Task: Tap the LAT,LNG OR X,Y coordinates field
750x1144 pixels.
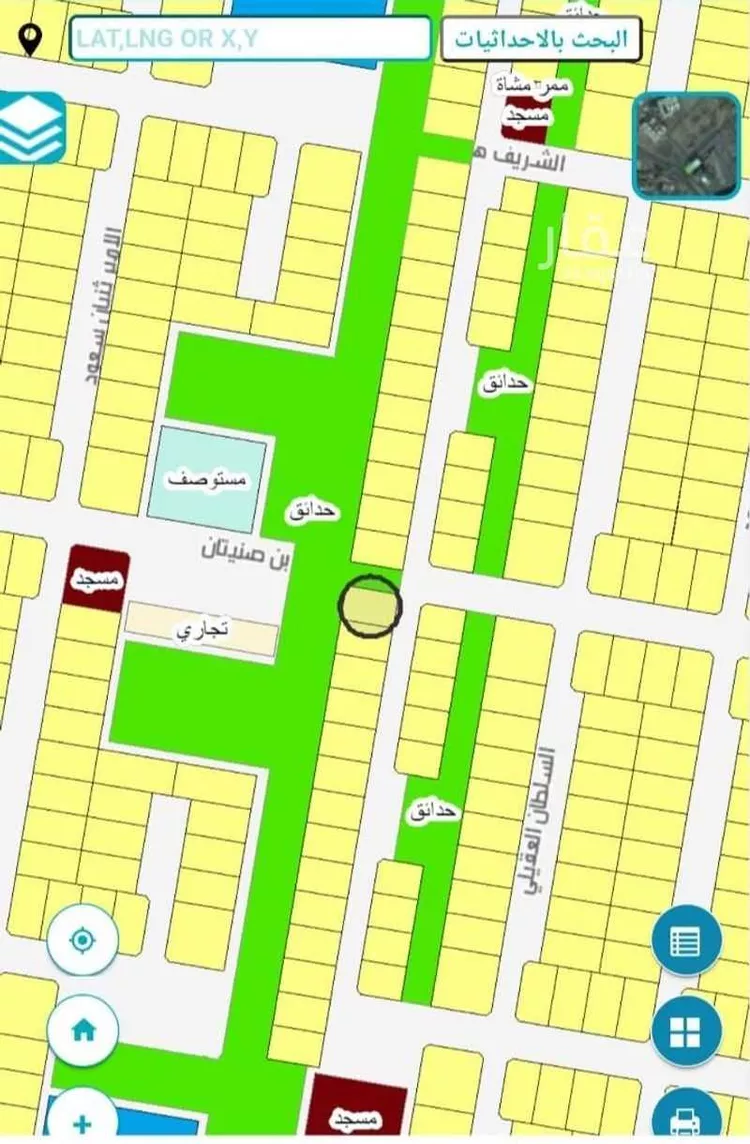Action: (250, 39)
